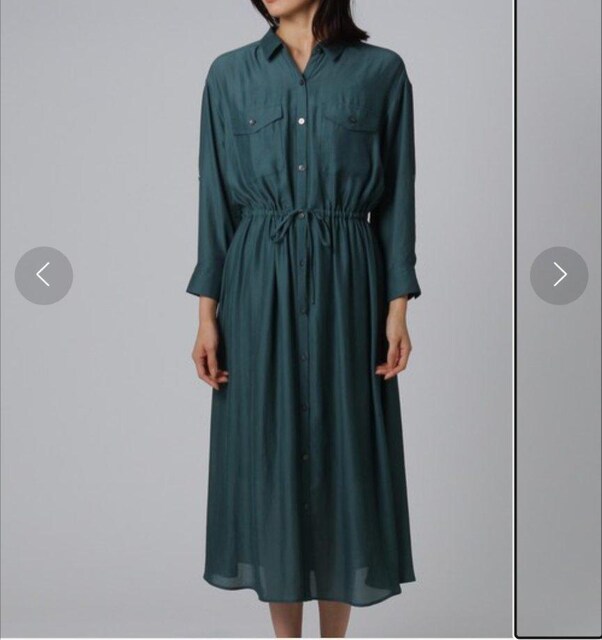Show the next product photo
This screenshot has width=602, height=640.
click(x=559, y=275)
